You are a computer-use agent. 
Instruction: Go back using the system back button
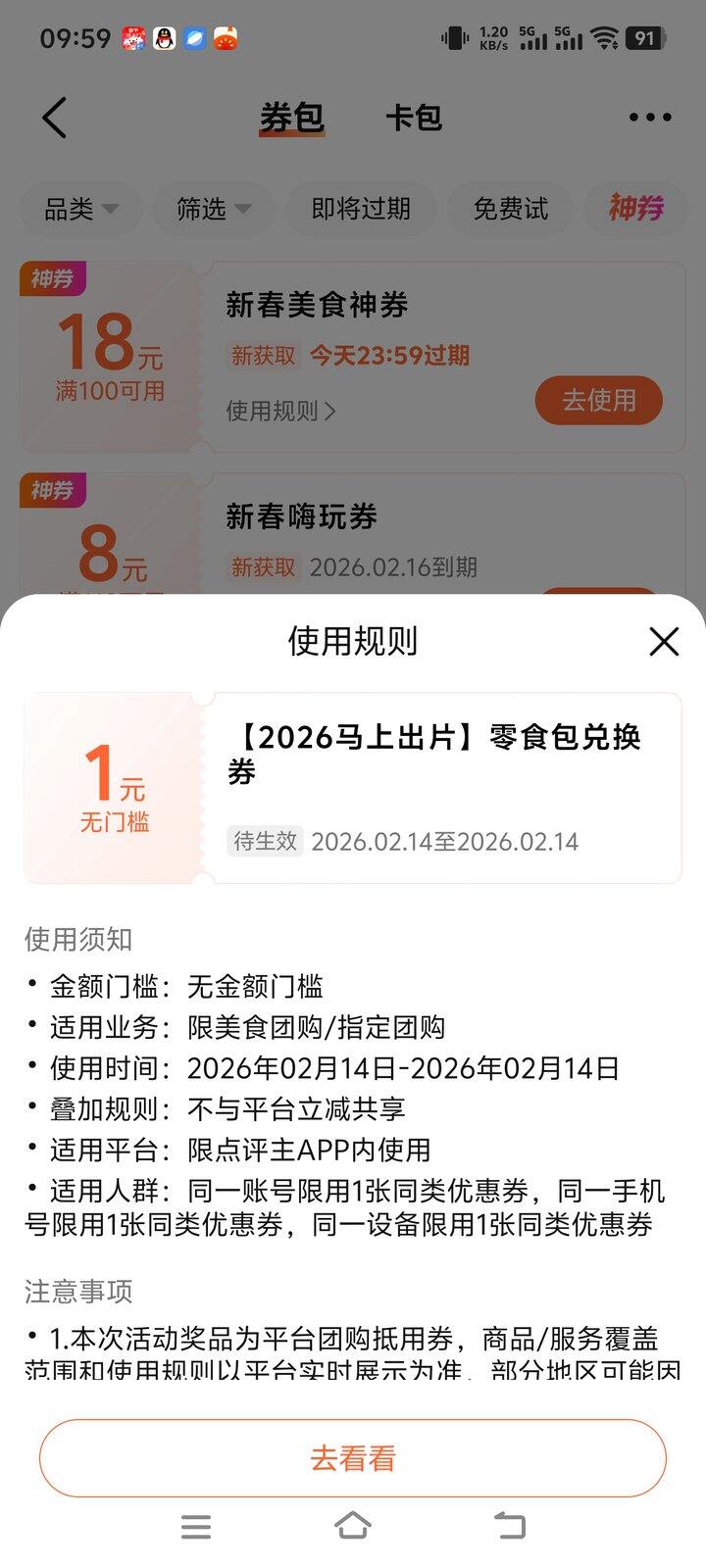coord(510,1526)
